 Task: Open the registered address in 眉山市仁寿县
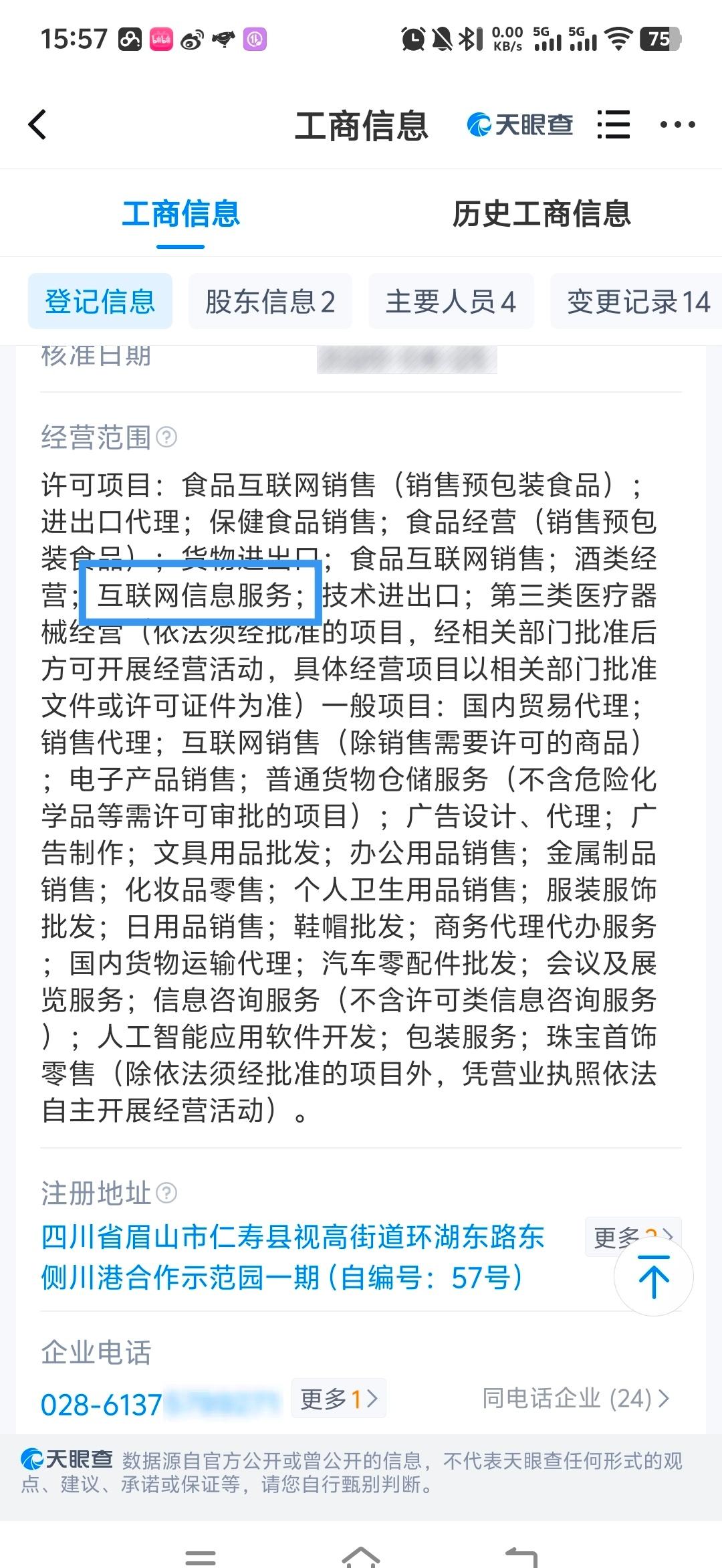tap(293, 1257)
